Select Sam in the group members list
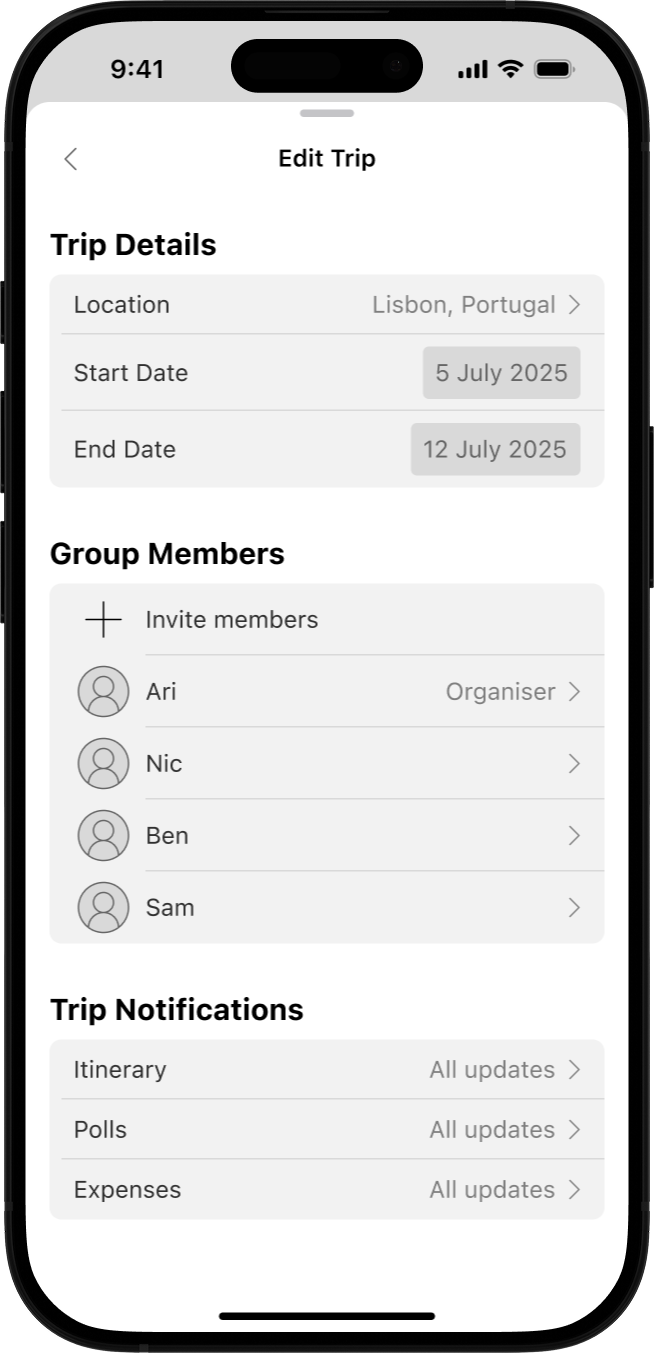This screenshot has height=1353, width=654. [327, 907]
